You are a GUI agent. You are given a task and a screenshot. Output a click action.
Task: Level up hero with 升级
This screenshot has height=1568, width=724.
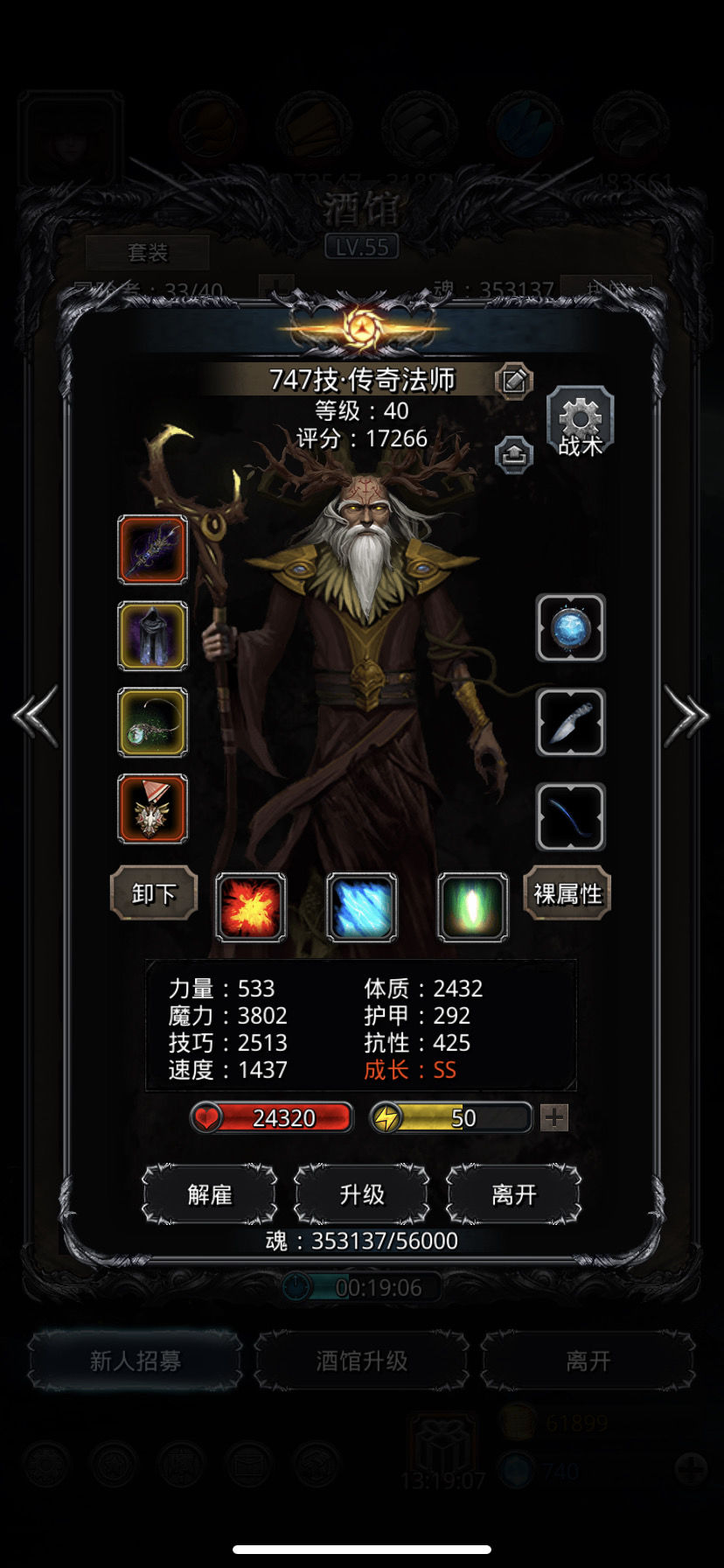(x=362, y=1194)
